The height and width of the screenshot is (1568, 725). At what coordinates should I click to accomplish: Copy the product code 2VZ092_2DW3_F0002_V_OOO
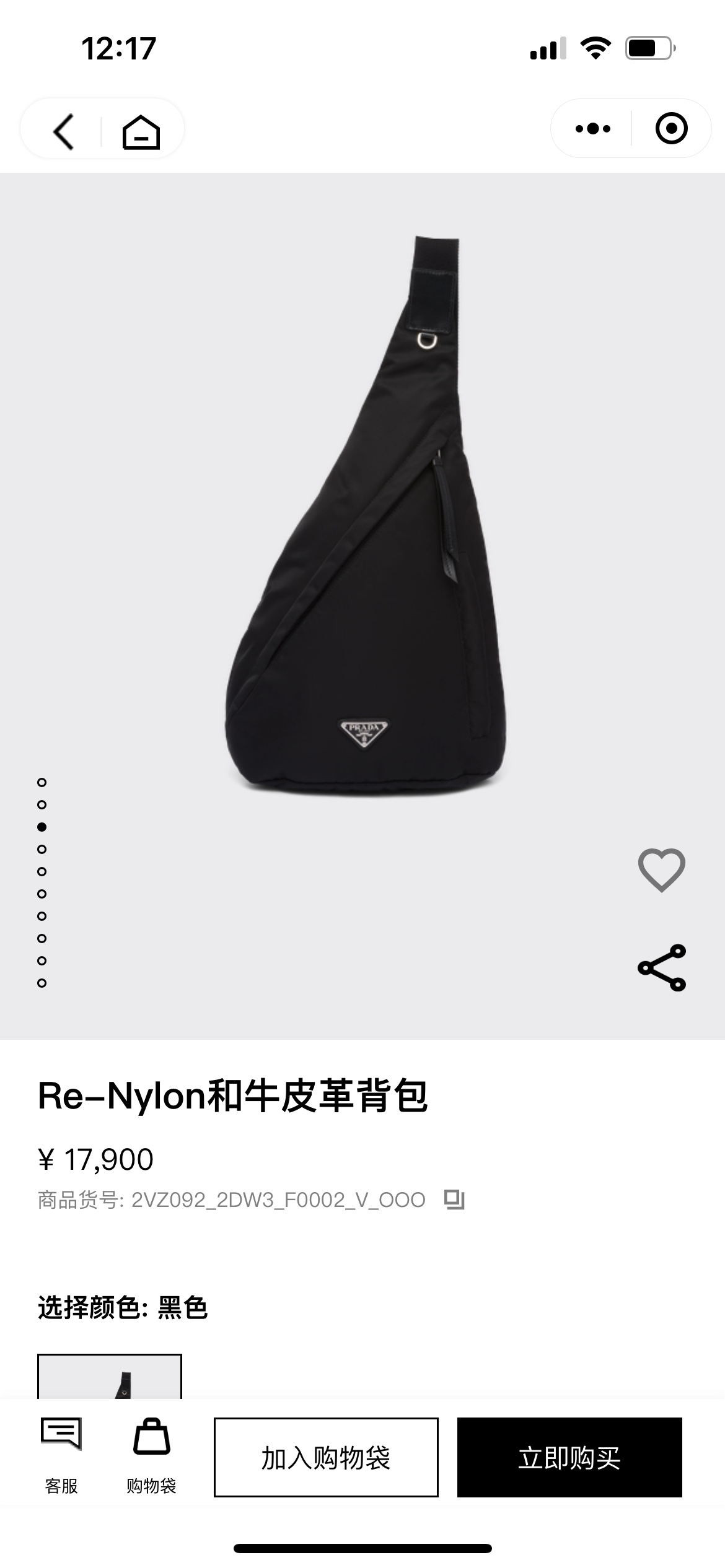point(454,1200)
